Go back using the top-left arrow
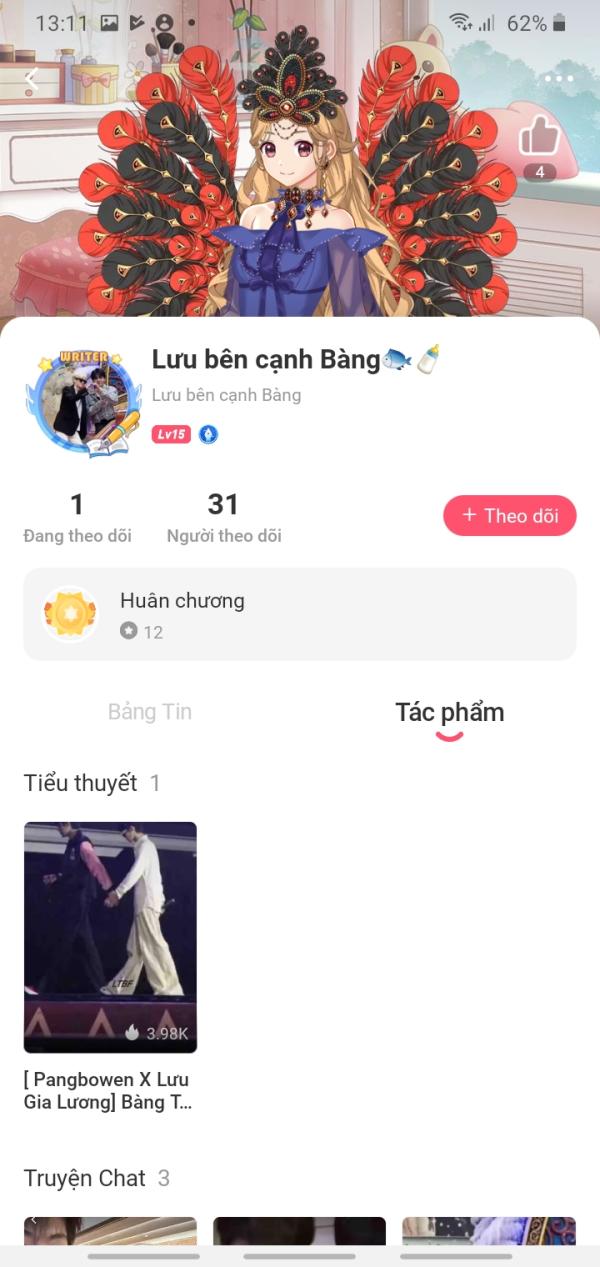Viewport: 600px width, 1267px height. [31, 80]
